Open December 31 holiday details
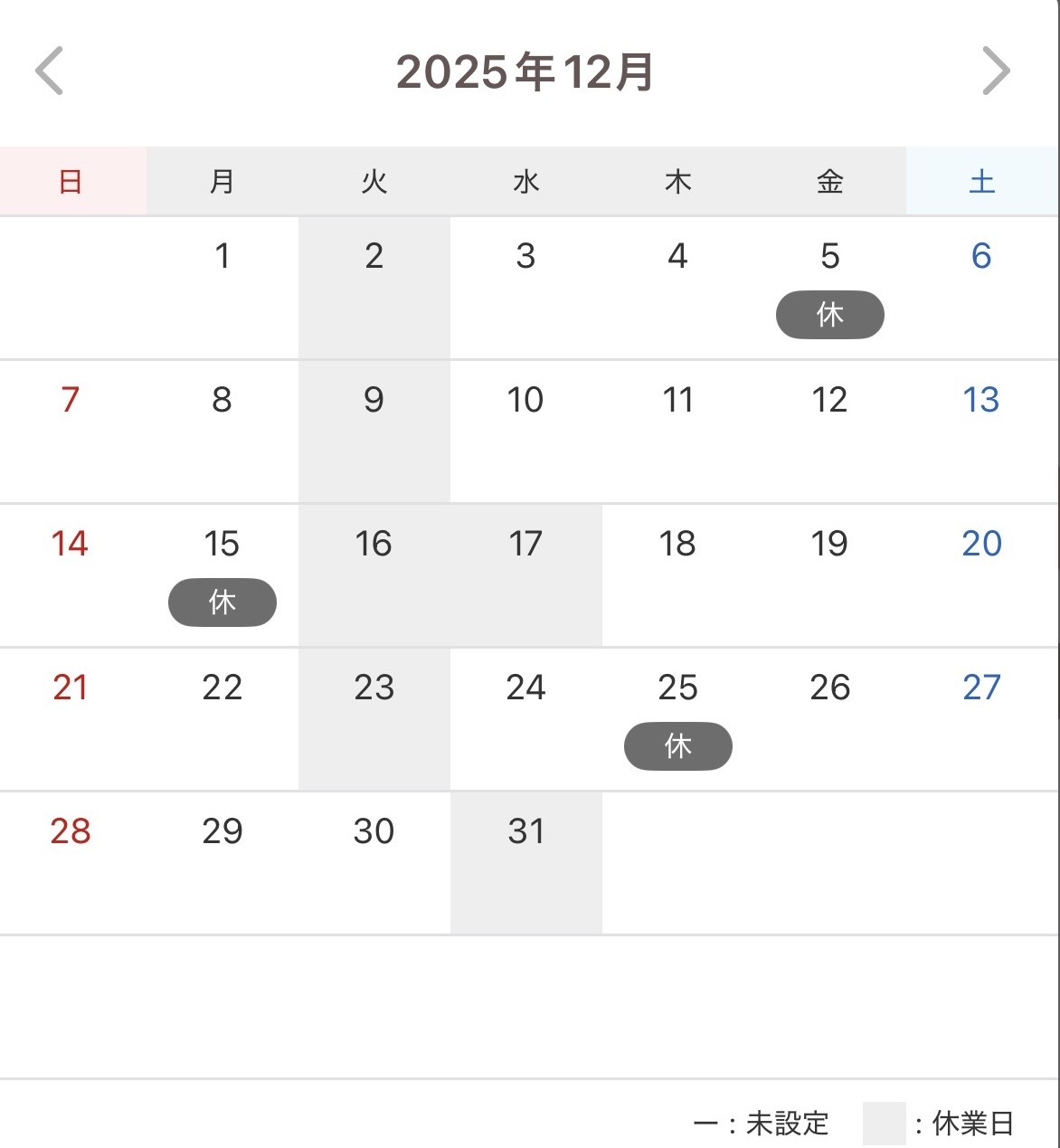 pyautogui.click(x=525, y=830)
